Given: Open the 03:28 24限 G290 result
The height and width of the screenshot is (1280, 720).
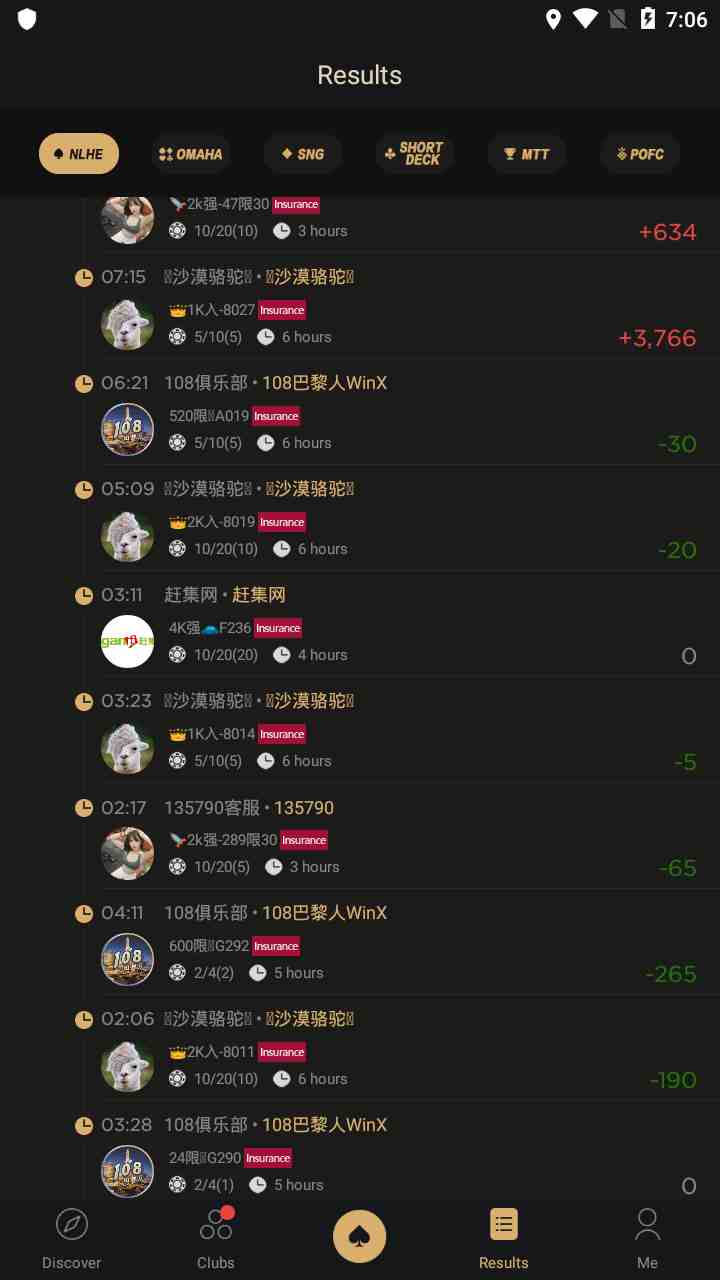Looking at the screenshot, I should (x=385, y=1155).
